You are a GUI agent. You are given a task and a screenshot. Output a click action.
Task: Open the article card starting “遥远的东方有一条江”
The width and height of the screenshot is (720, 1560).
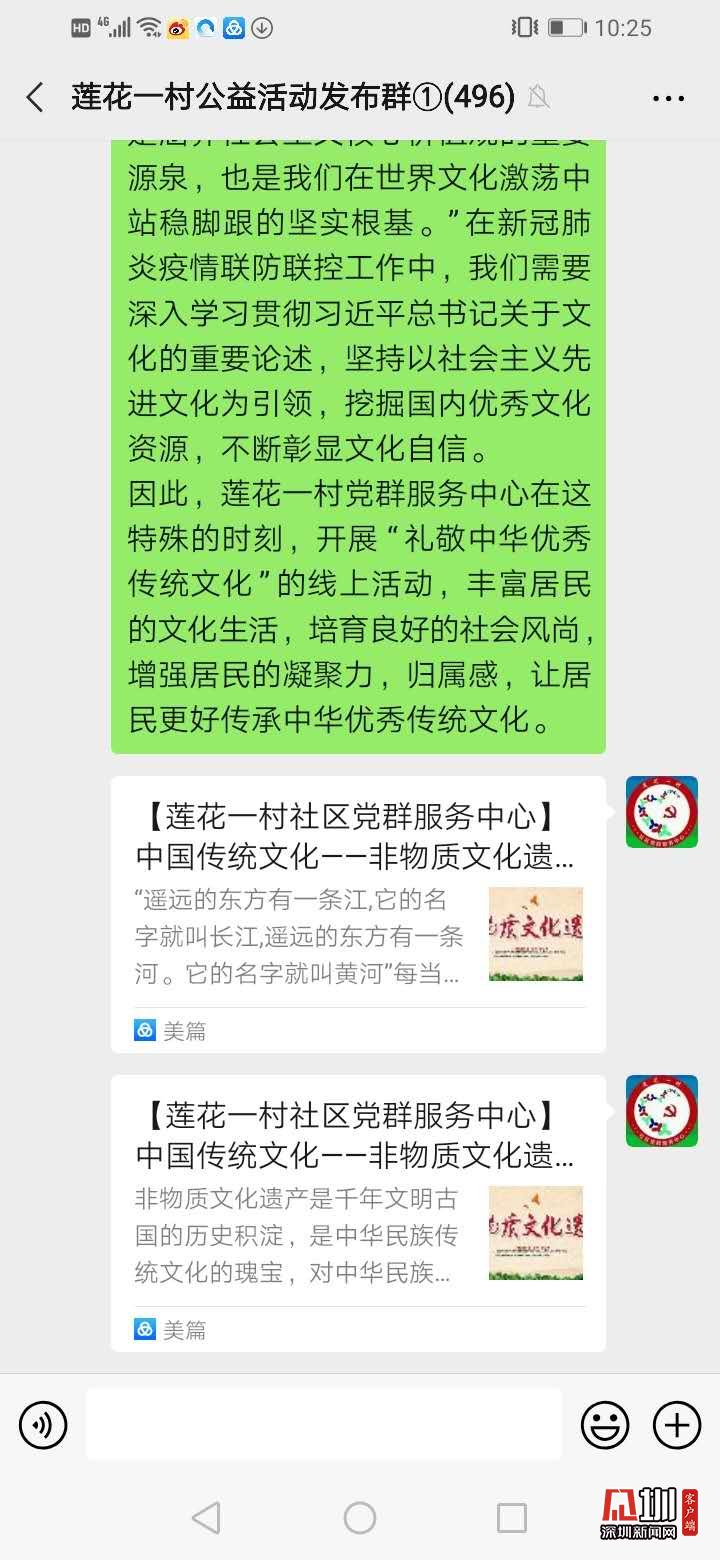pos(358,914)
